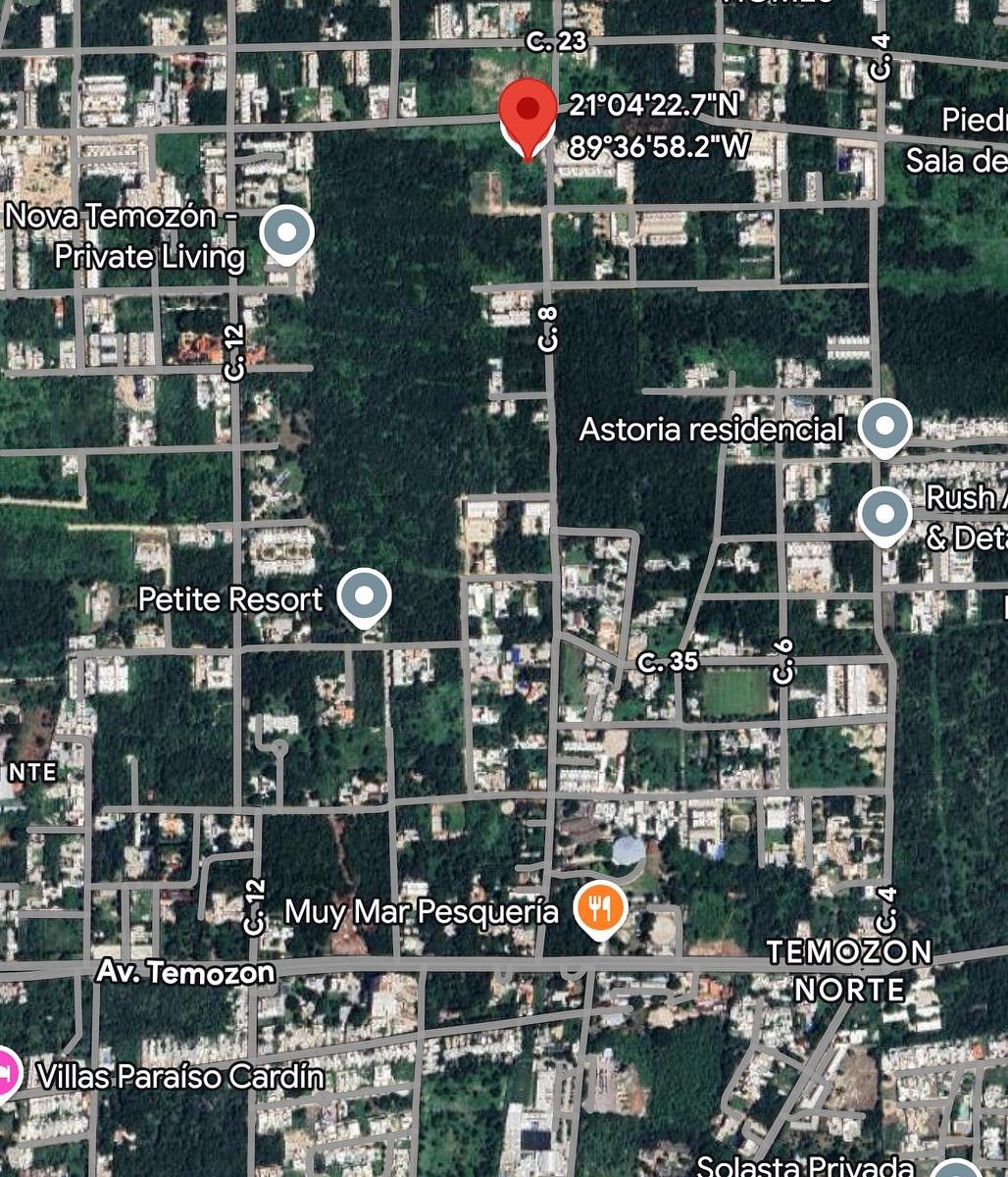Open the Nova Temozón Private Living place pin
1008x1177 pixels.
(286, 233)
